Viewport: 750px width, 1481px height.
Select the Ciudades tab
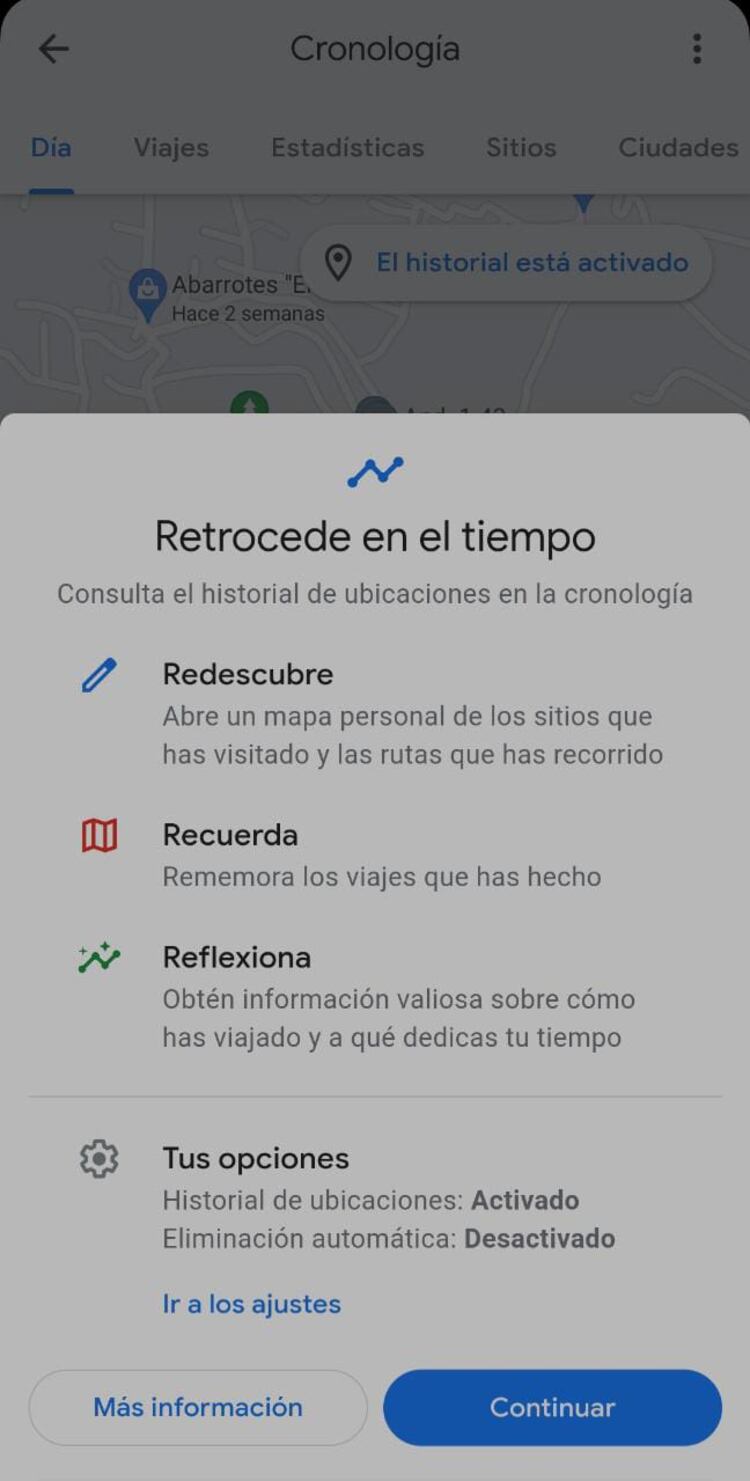pos(678,148)
